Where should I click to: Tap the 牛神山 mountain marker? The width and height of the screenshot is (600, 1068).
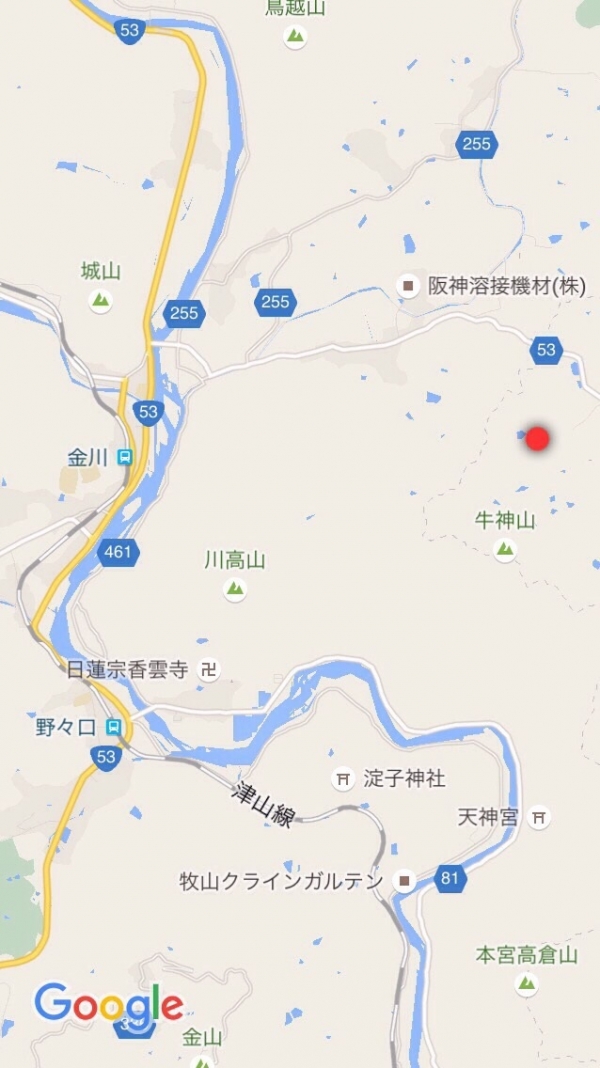point(505,548)
